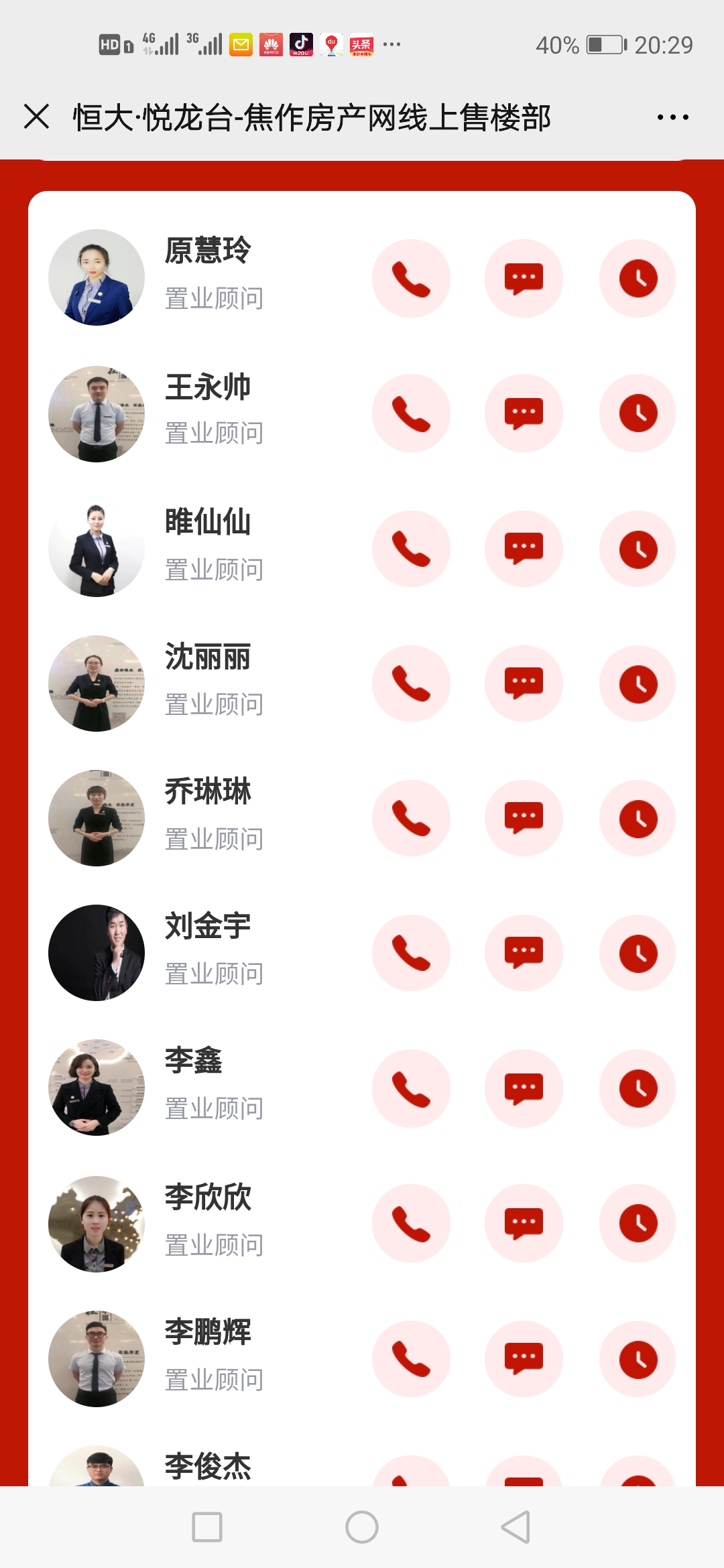724x1568 pixels.
Task: Go back using the system back button
Action: pos(516,1527)
